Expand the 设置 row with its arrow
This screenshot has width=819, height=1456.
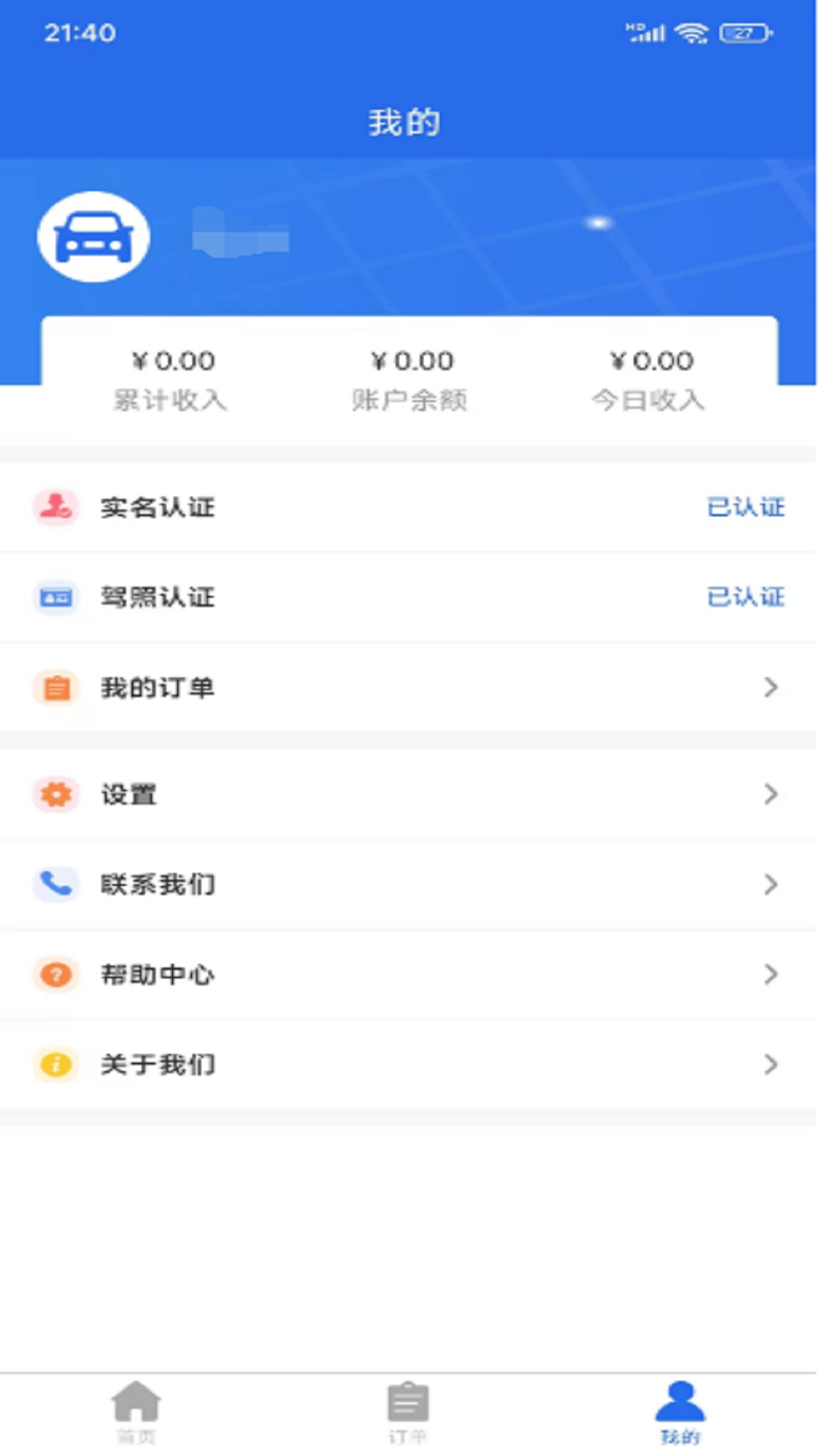click(773, 794)
